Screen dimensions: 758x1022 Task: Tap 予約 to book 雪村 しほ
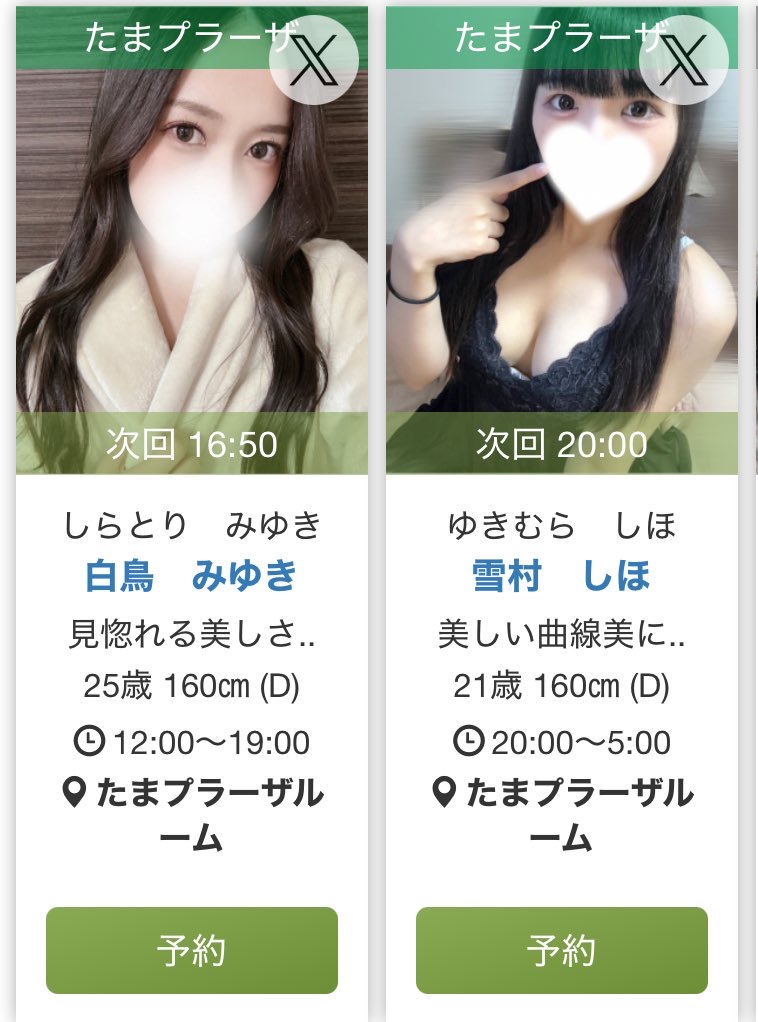coord(561,950)
